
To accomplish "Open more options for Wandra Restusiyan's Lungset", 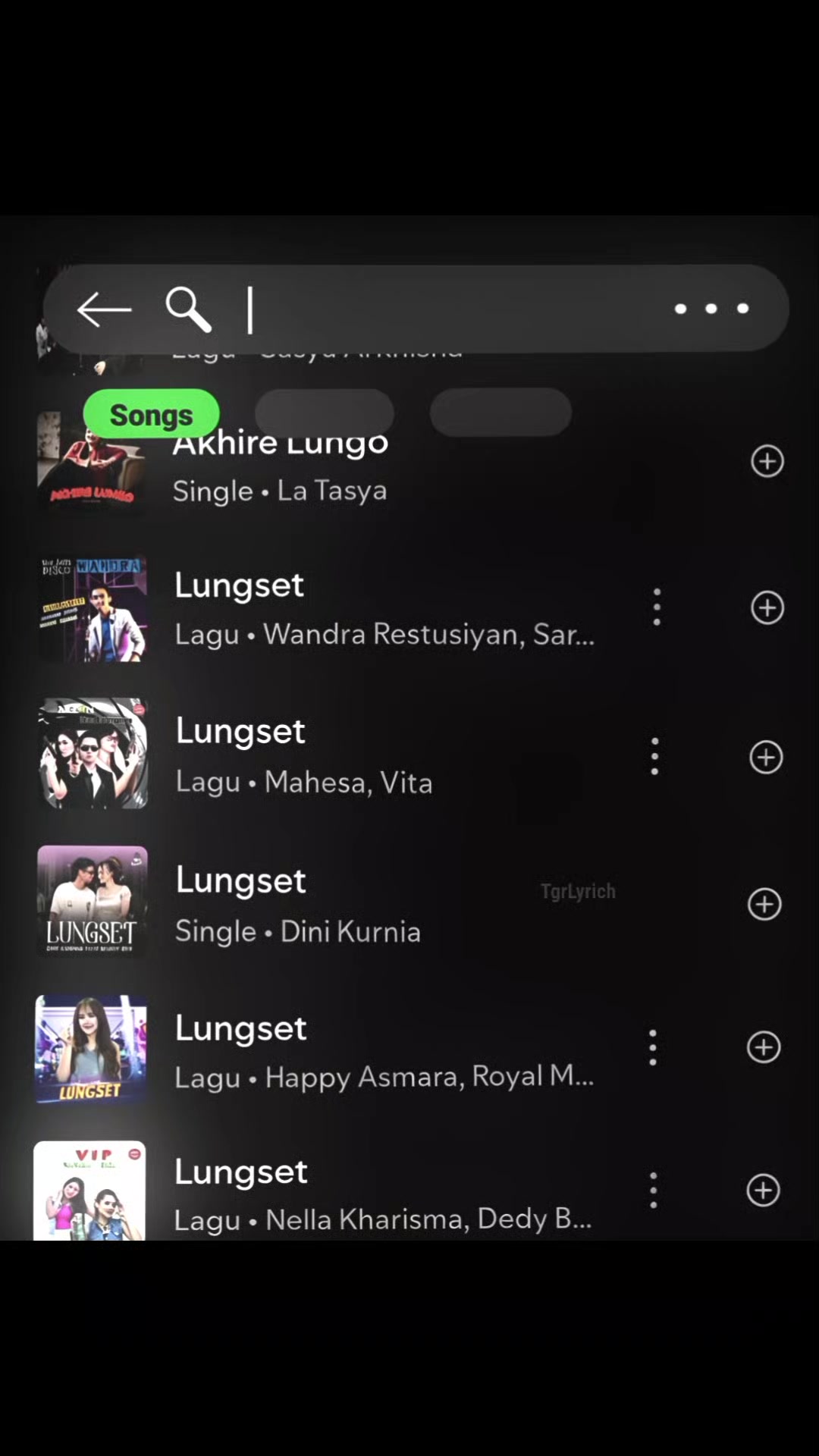I will tap(657, 607).
